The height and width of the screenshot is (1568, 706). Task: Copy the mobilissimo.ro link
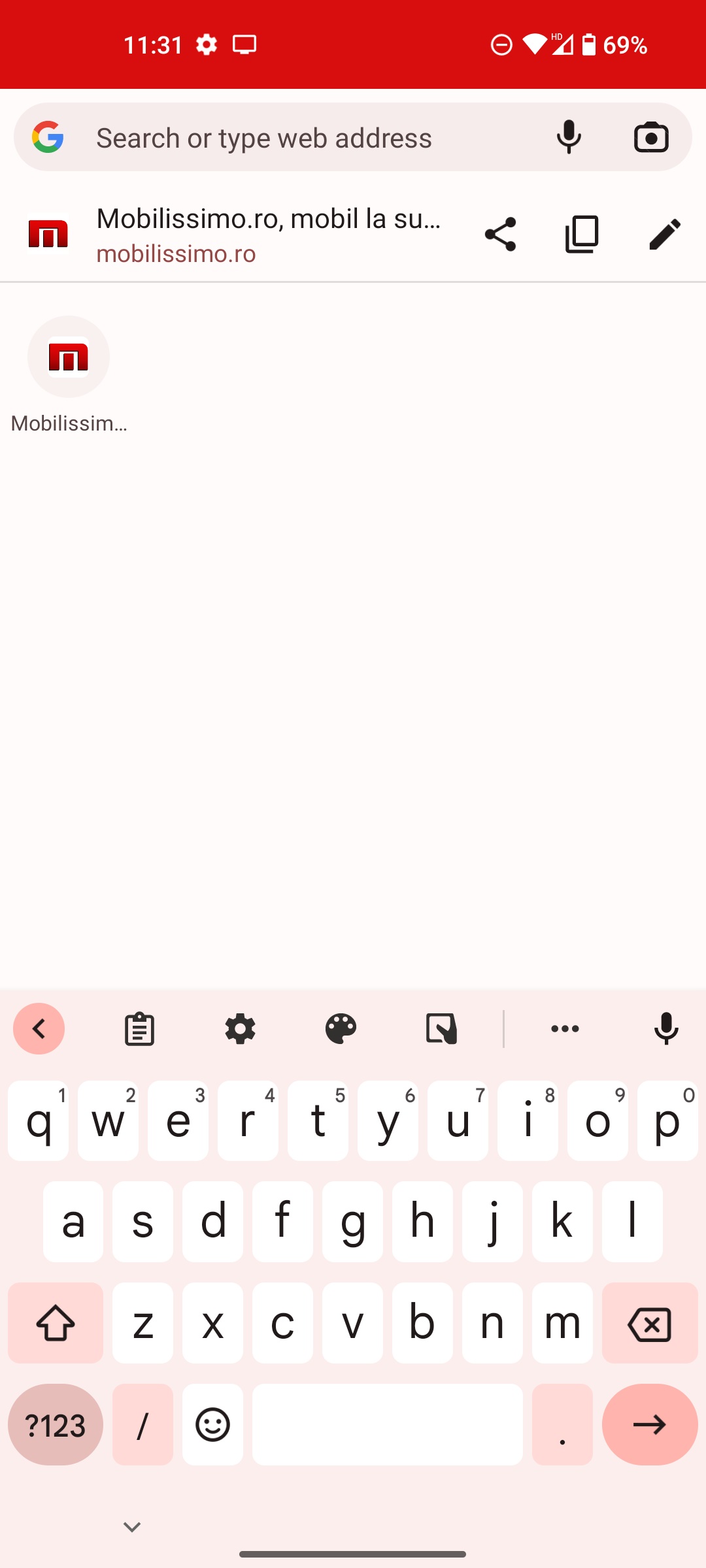582,234
